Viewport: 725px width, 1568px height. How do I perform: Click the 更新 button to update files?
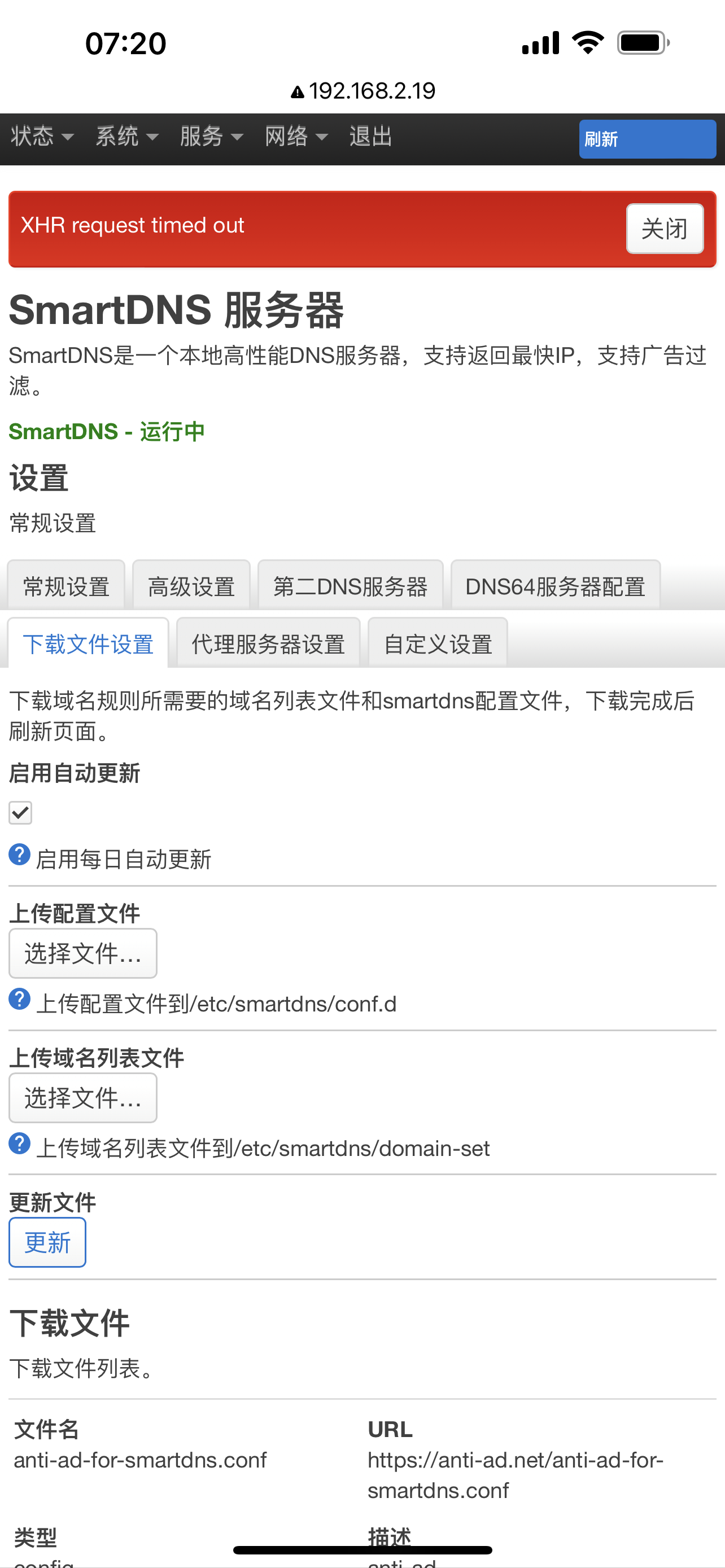click(47, 1242)
